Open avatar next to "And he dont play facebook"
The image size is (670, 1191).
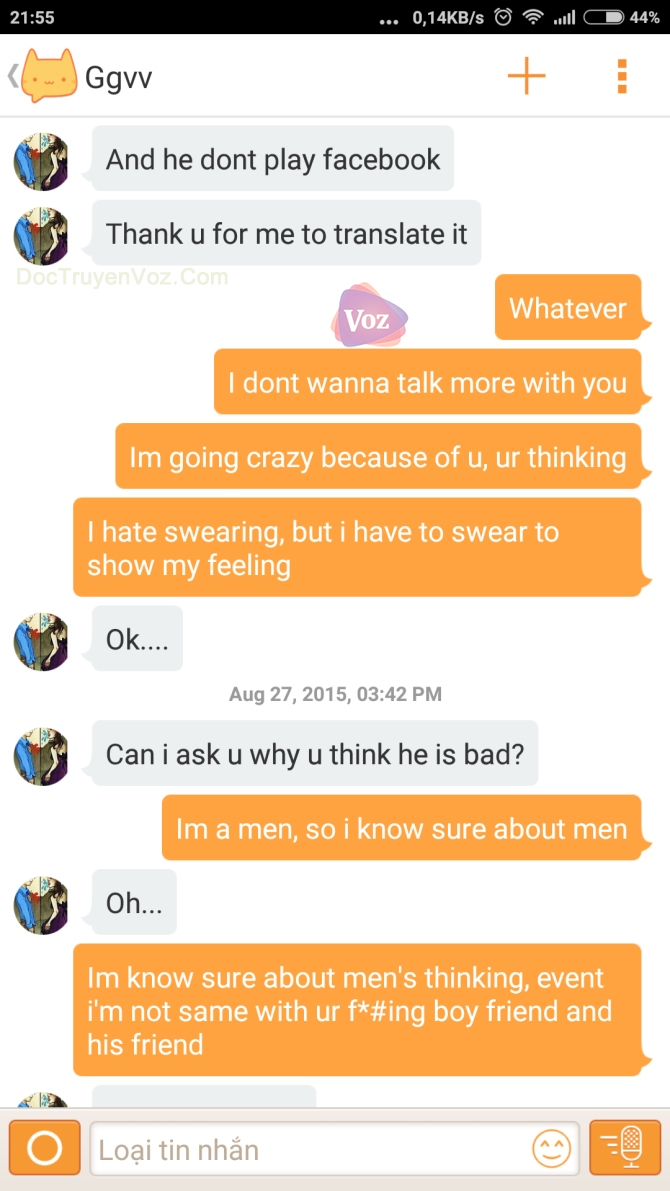tap(41, 160)
